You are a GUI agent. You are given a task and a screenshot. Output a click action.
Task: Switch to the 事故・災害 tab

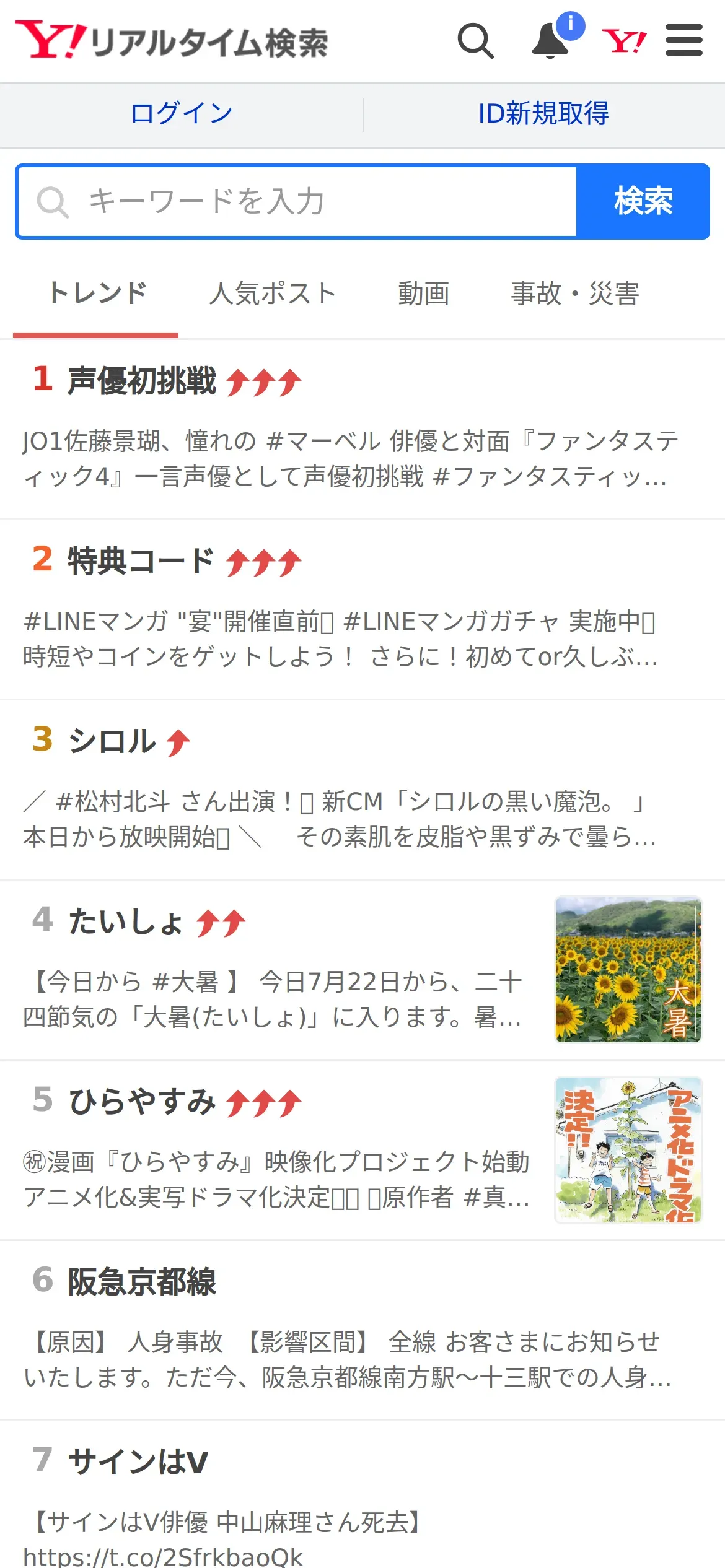pyautogui.click(x=574, y=294)
